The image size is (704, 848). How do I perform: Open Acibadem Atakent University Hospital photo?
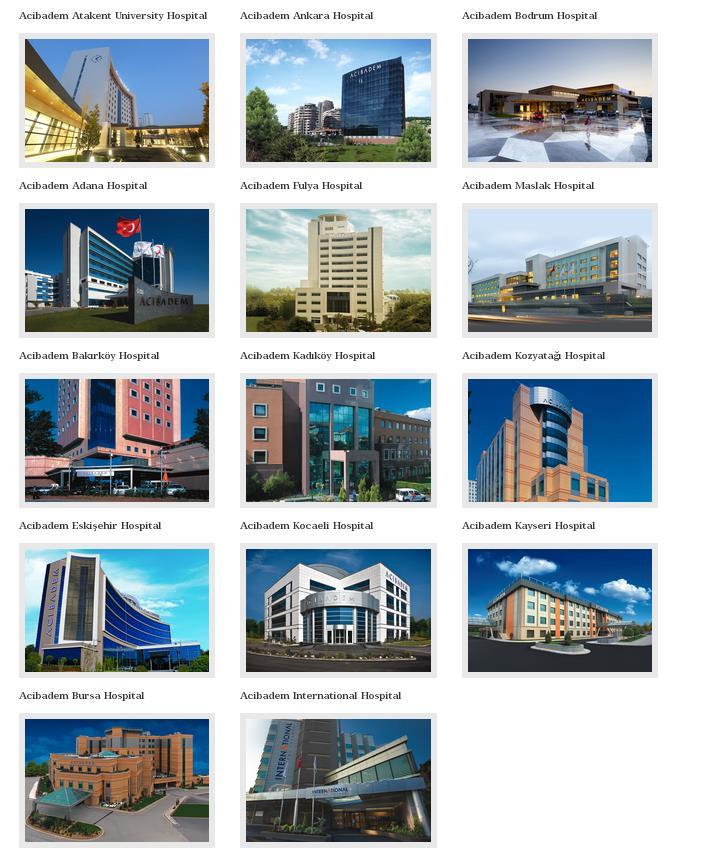pyautogui.click(x=117, y=100)
